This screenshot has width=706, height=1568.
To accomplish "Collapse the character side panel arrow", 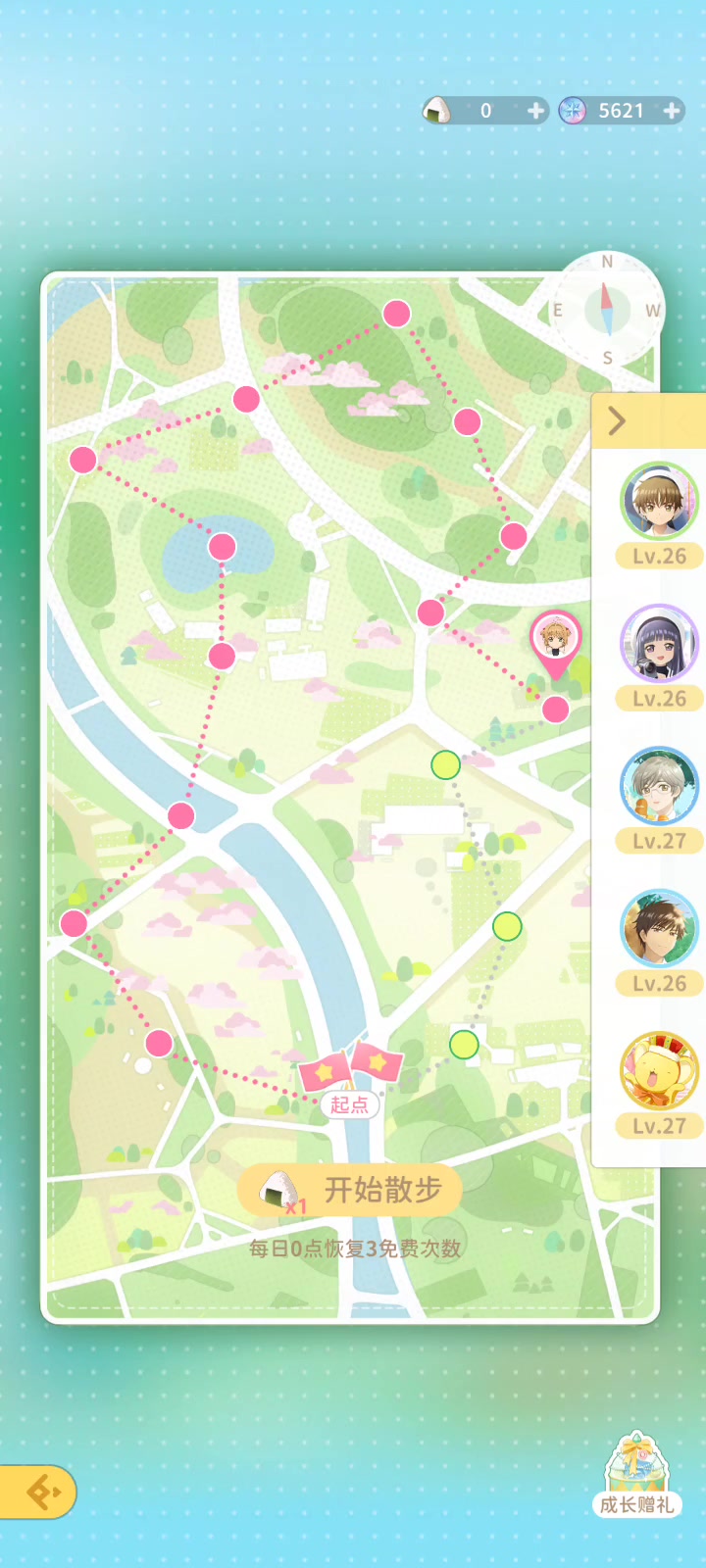I will (x=617, y=420).
